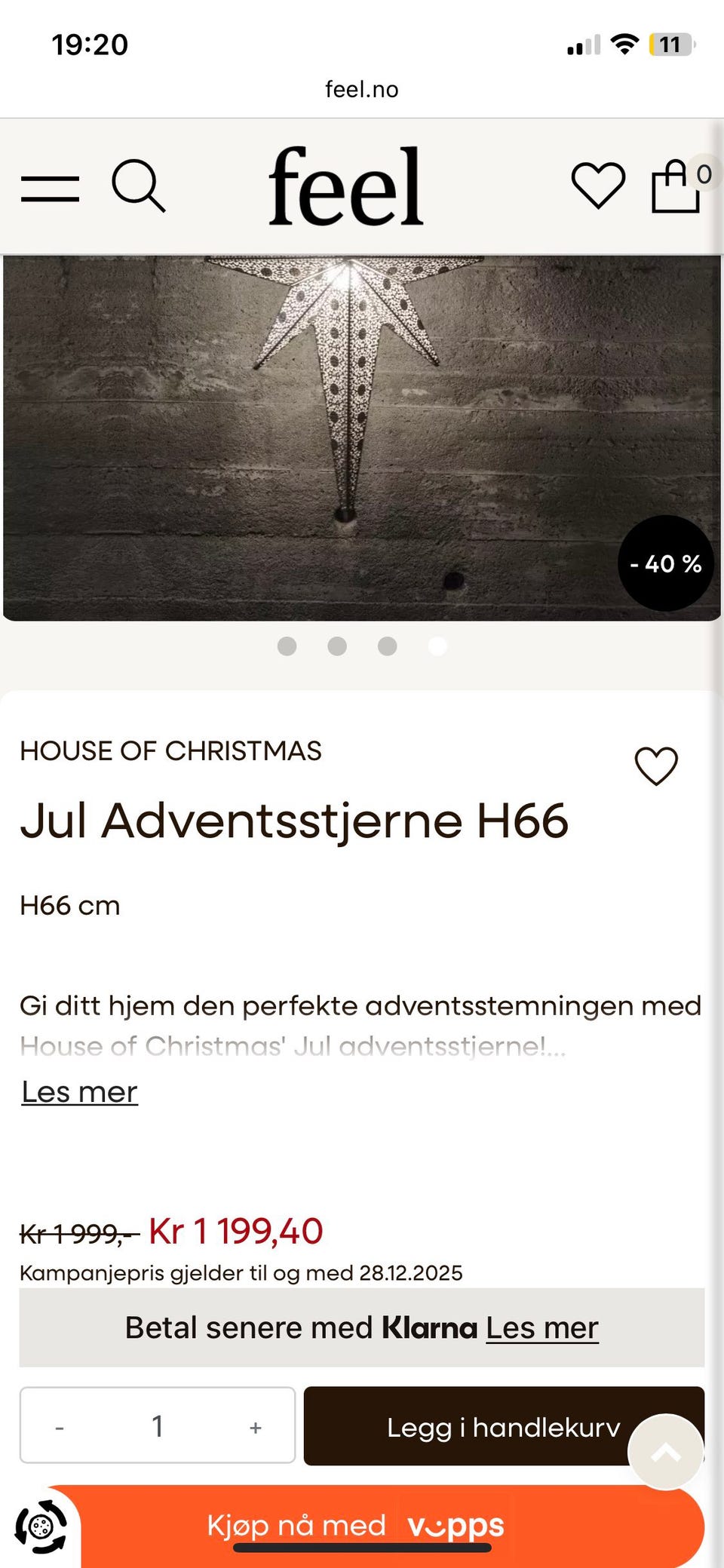Increase quantity with the plus stepper
Image resolution: width=724 pixels, height=1568 pixels.
pyautogui.click(x=254, y=1426)
